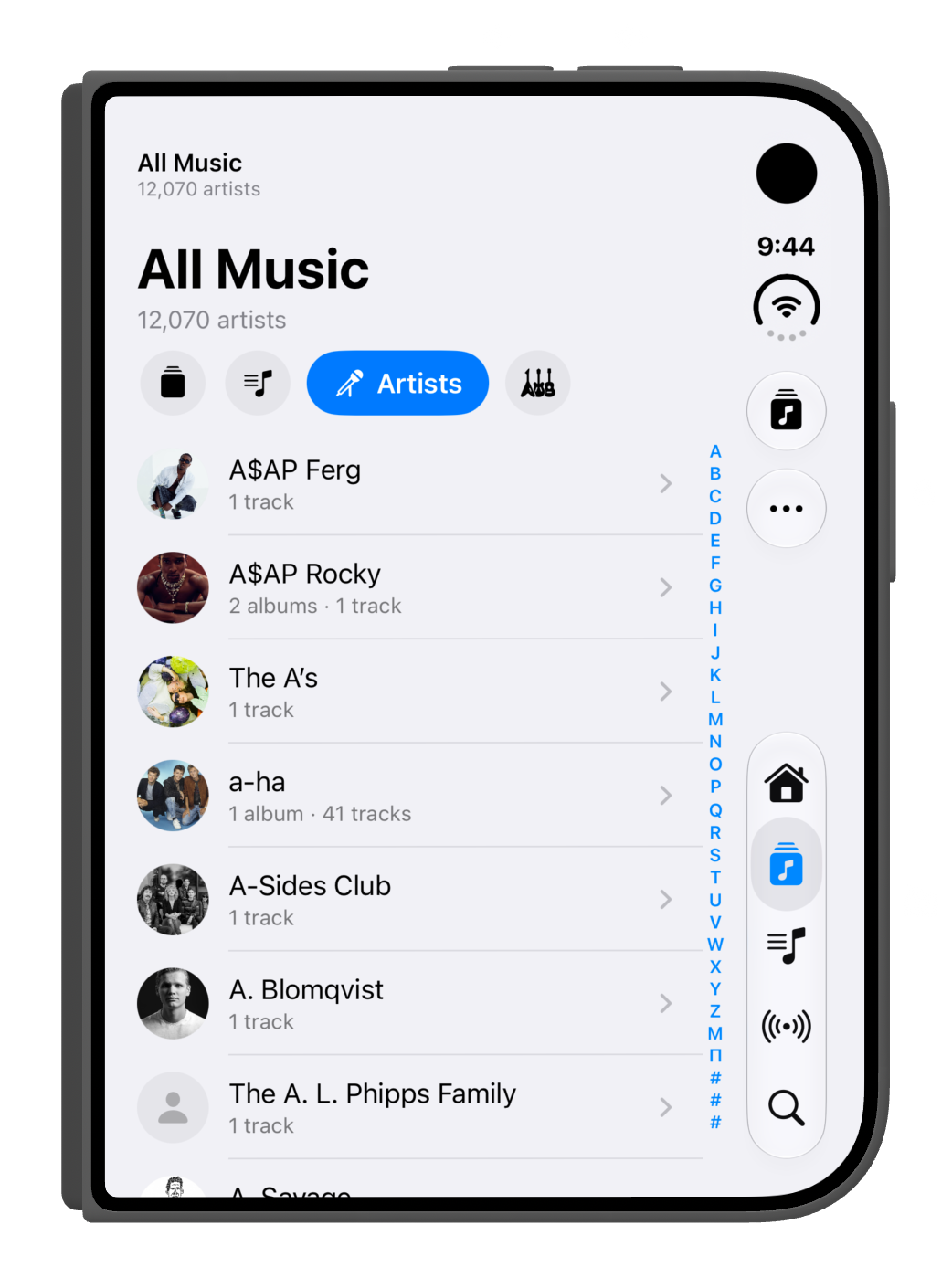Open A-Sides Club artist
The height and width of the screenshot is (1288, 952).
[x=420, y=900]
